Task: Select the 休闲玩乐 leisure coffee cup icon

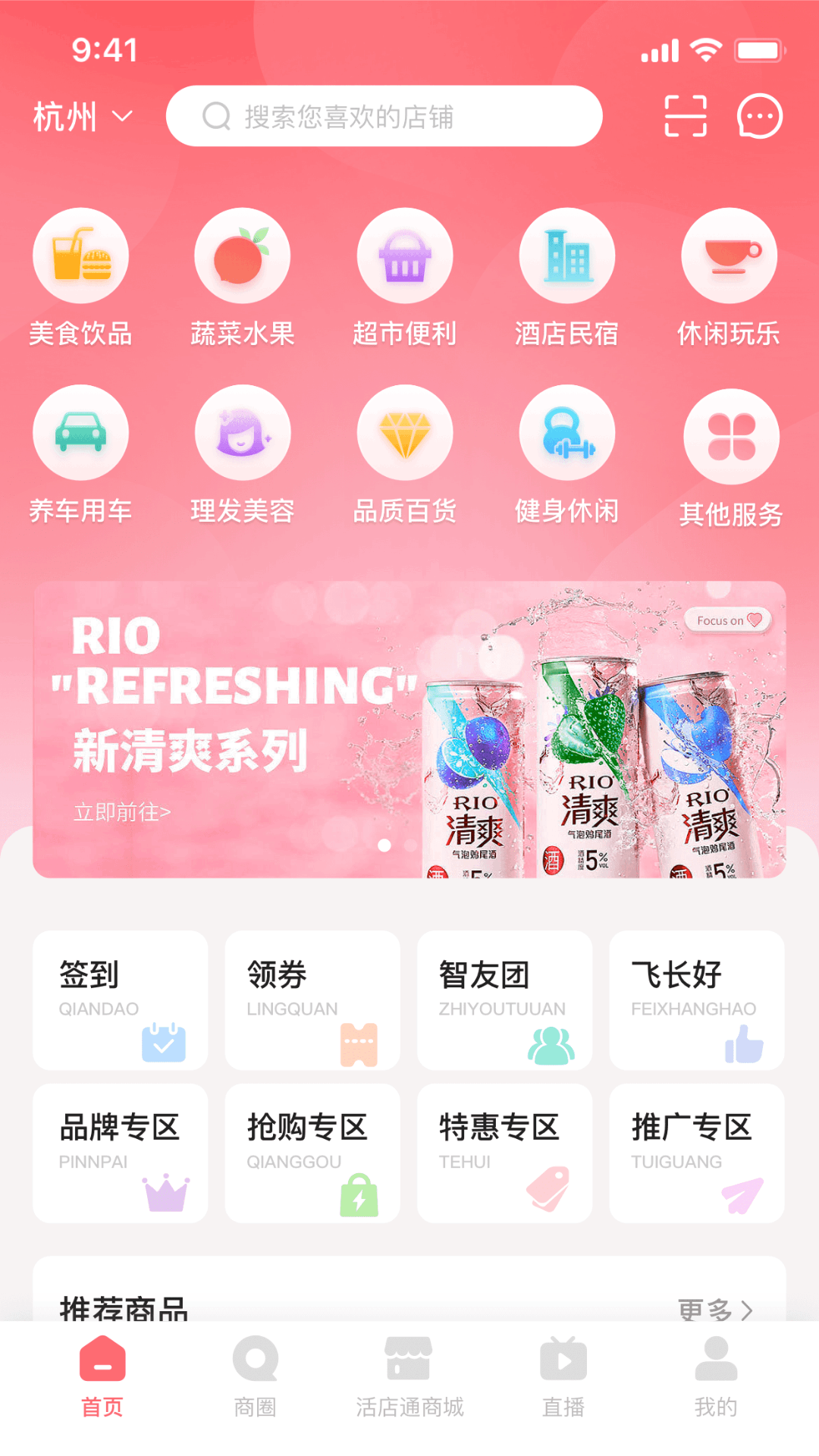Action: click(730, 255)
